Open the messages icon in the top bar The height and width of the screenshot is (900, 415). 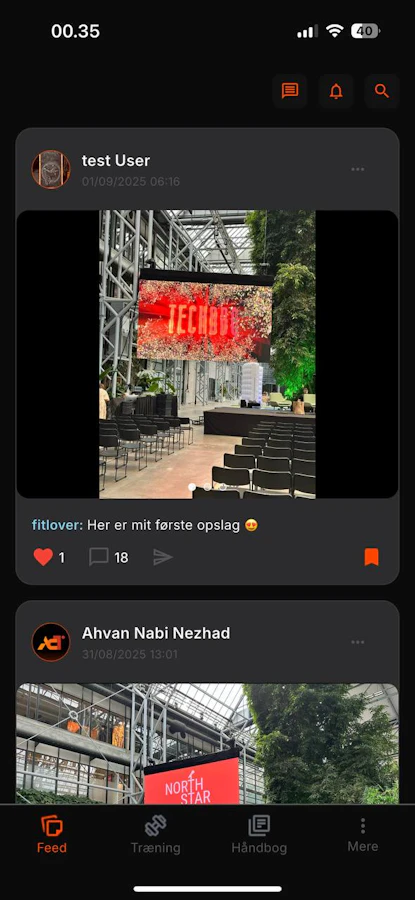click(x=290, y=91)
